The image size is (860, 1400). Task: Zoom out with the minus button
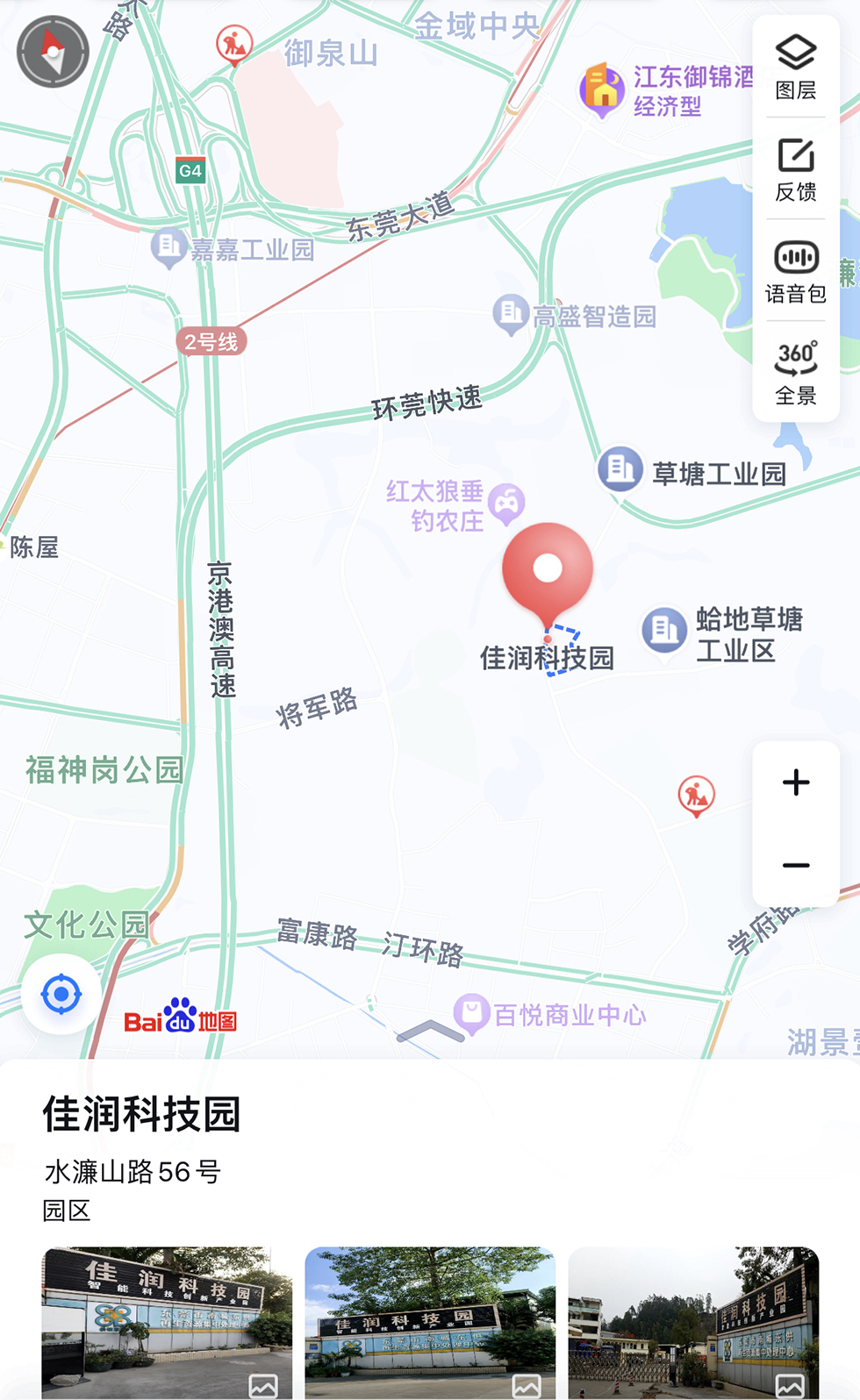pyautogui.click(x=796, y=866)
